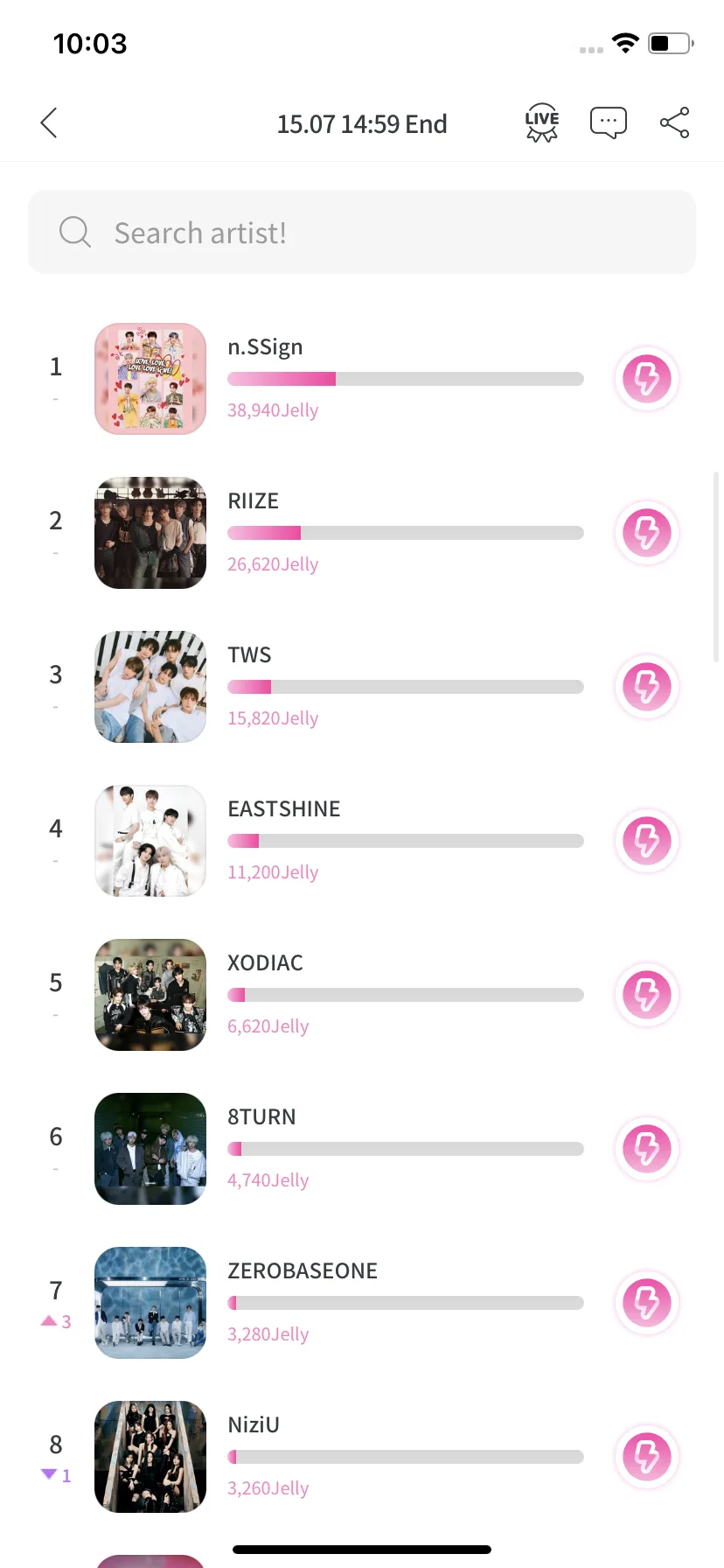The height and width of the screenshot is (1568, 724).
Task: Open the LIVE ranking badge icon
Action: 541,123
